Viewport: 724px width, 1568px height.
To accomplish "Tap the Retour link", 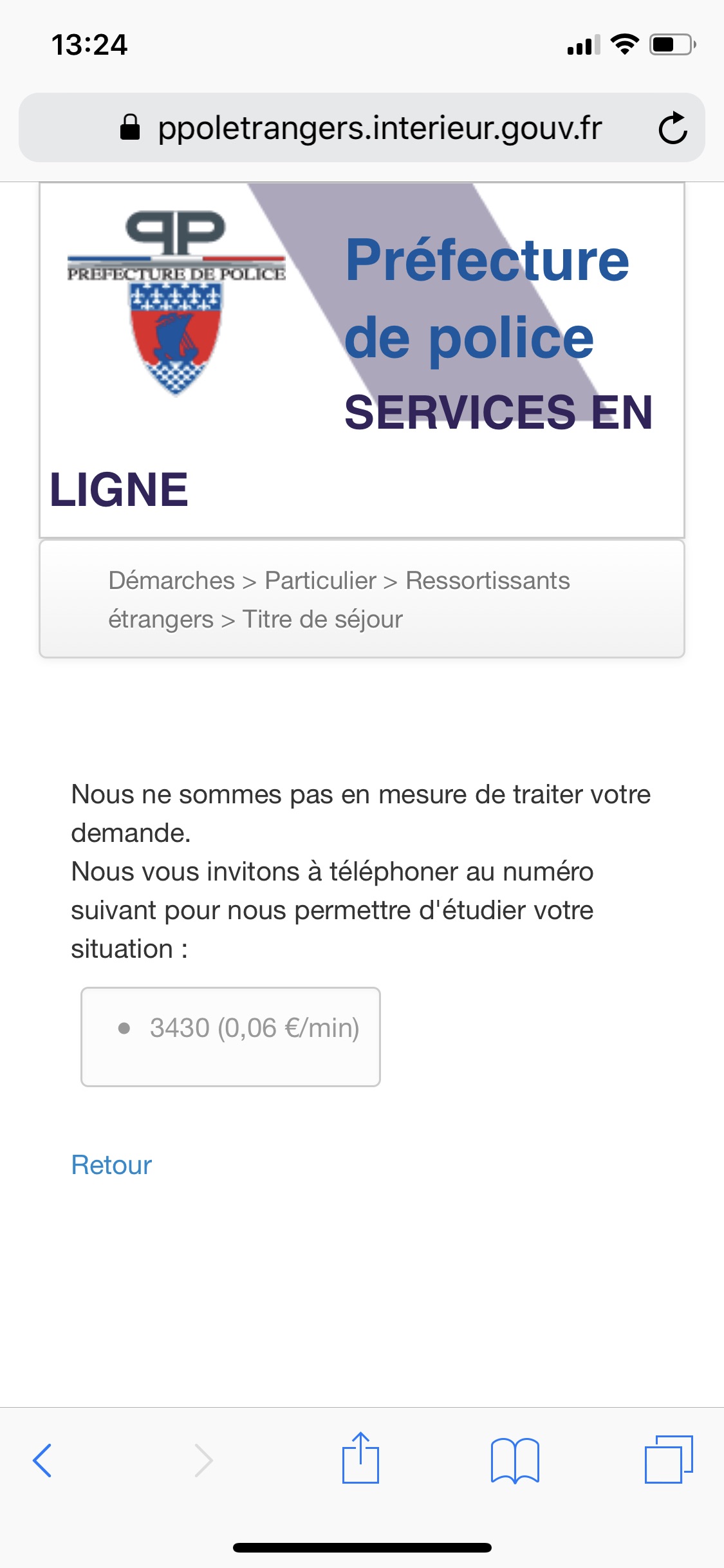I will coord(111,1165).
